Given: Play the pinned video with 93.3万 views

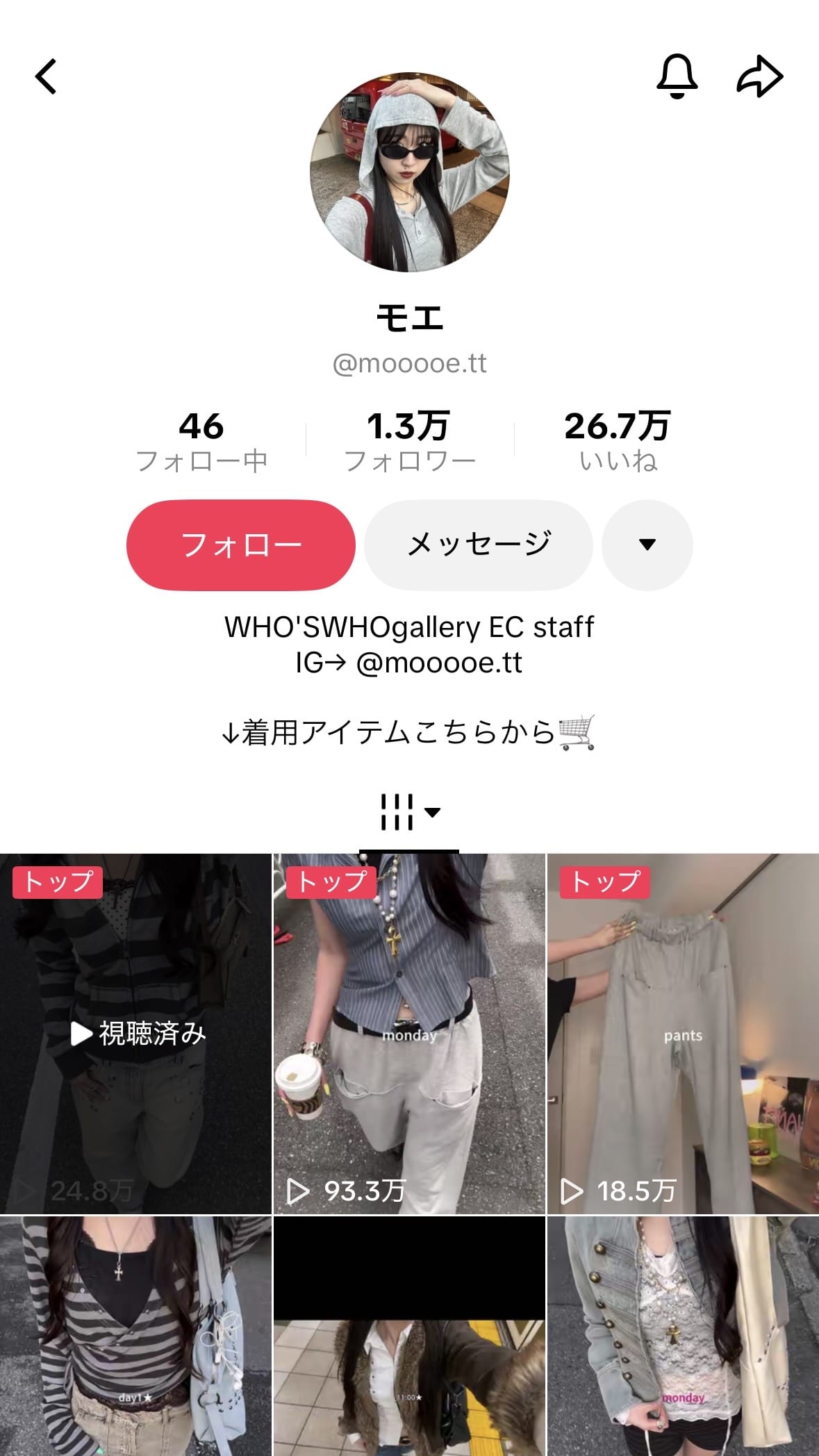Looking at the screenshot, I should [409, 1034].
